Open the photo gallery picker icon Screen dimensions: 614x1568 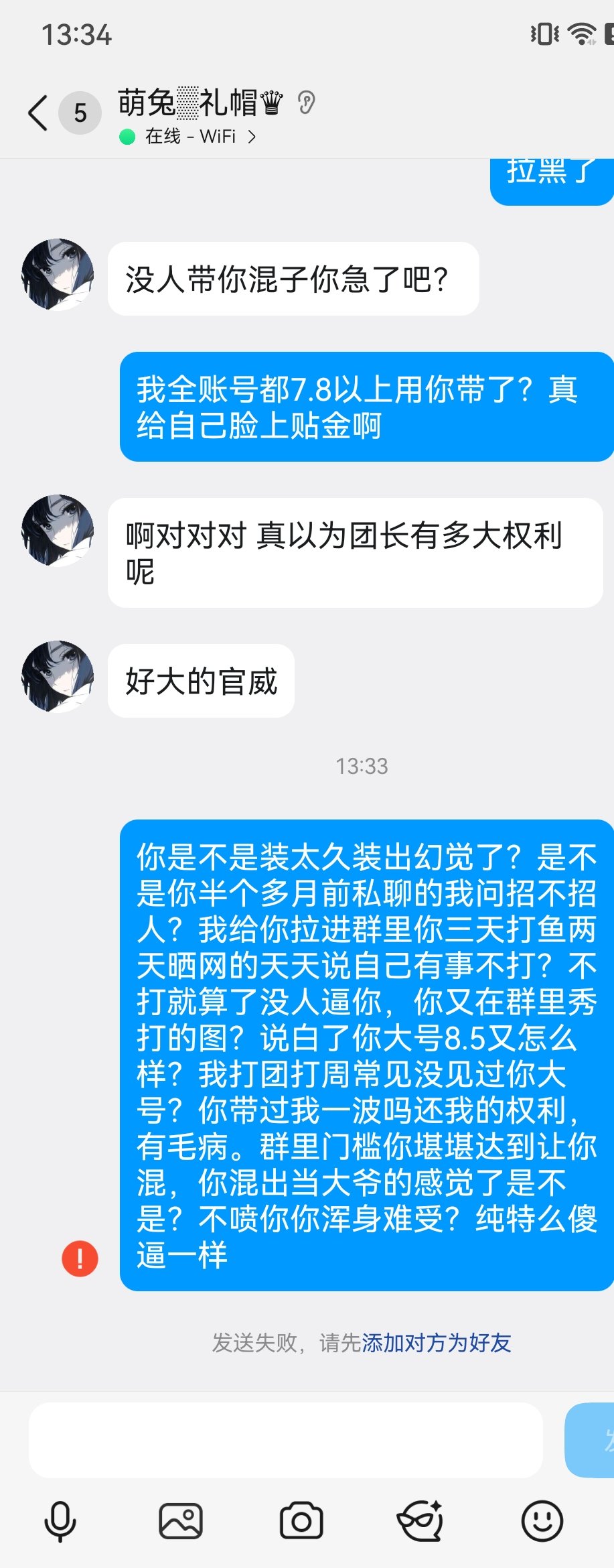[x=179, y=1520]
